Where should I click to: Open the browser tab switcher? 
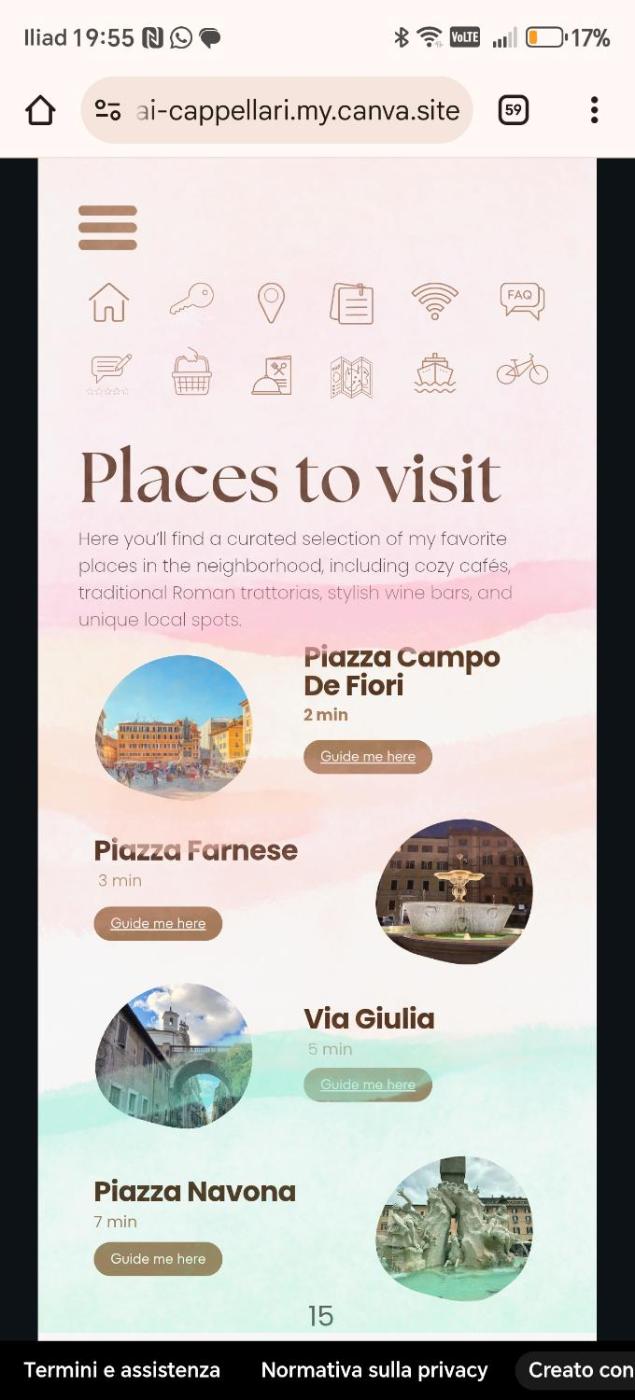(513, 110)
